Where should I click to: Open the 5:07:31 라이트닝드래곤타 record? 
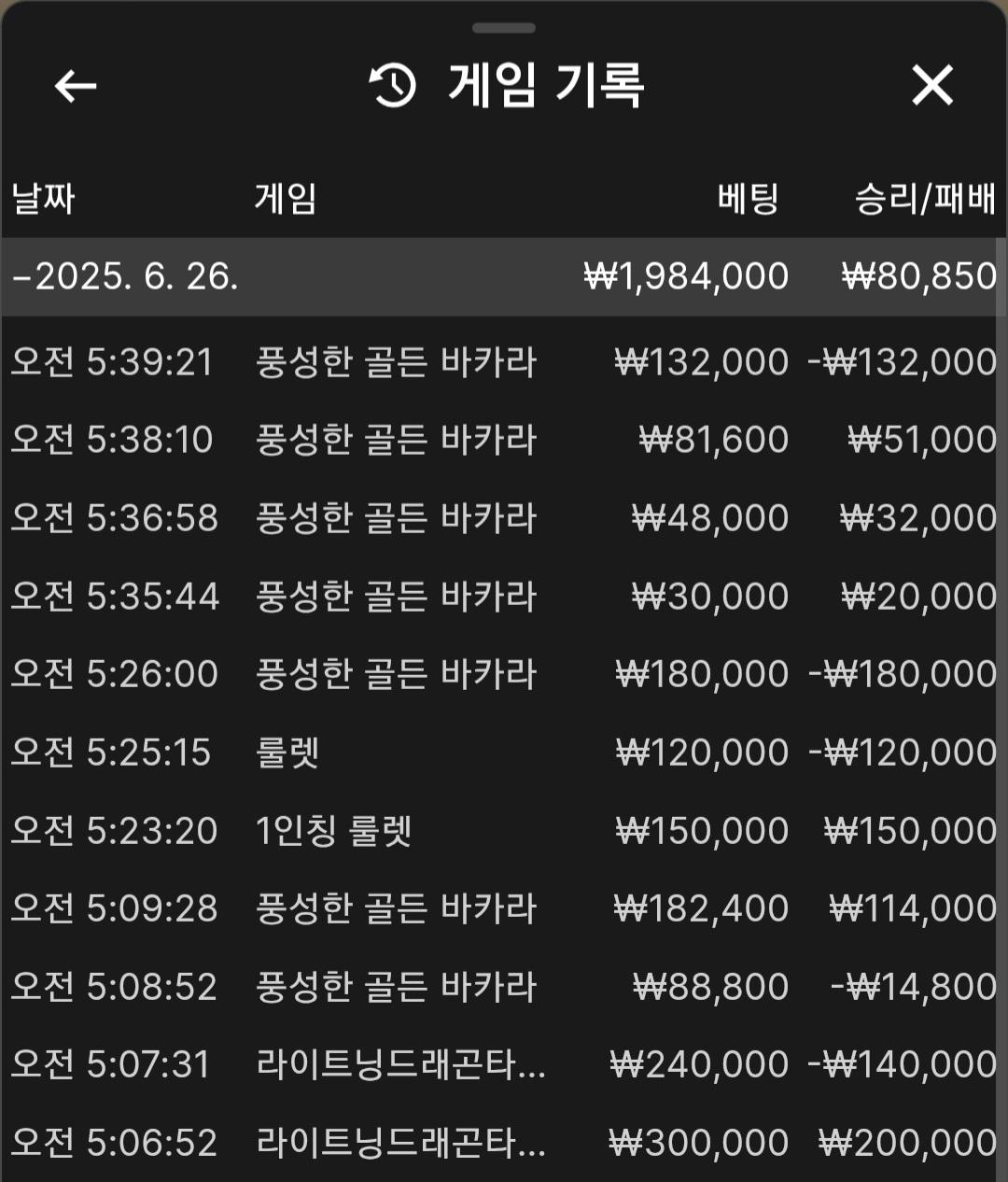click(x=502, y=1064)
